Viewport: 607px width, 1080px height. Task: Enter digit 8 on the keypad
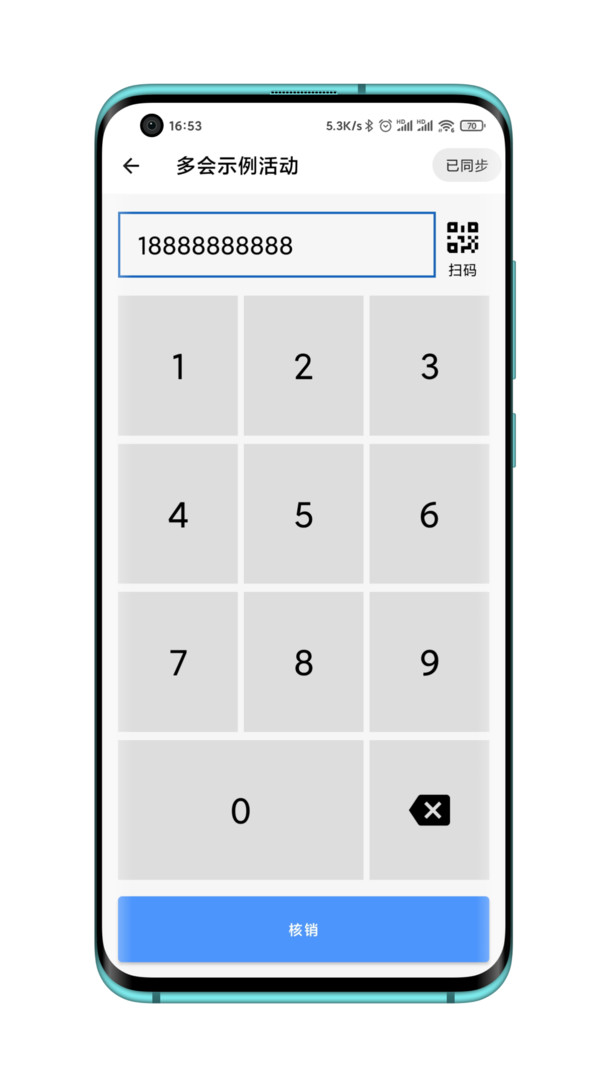pos(303,662)
